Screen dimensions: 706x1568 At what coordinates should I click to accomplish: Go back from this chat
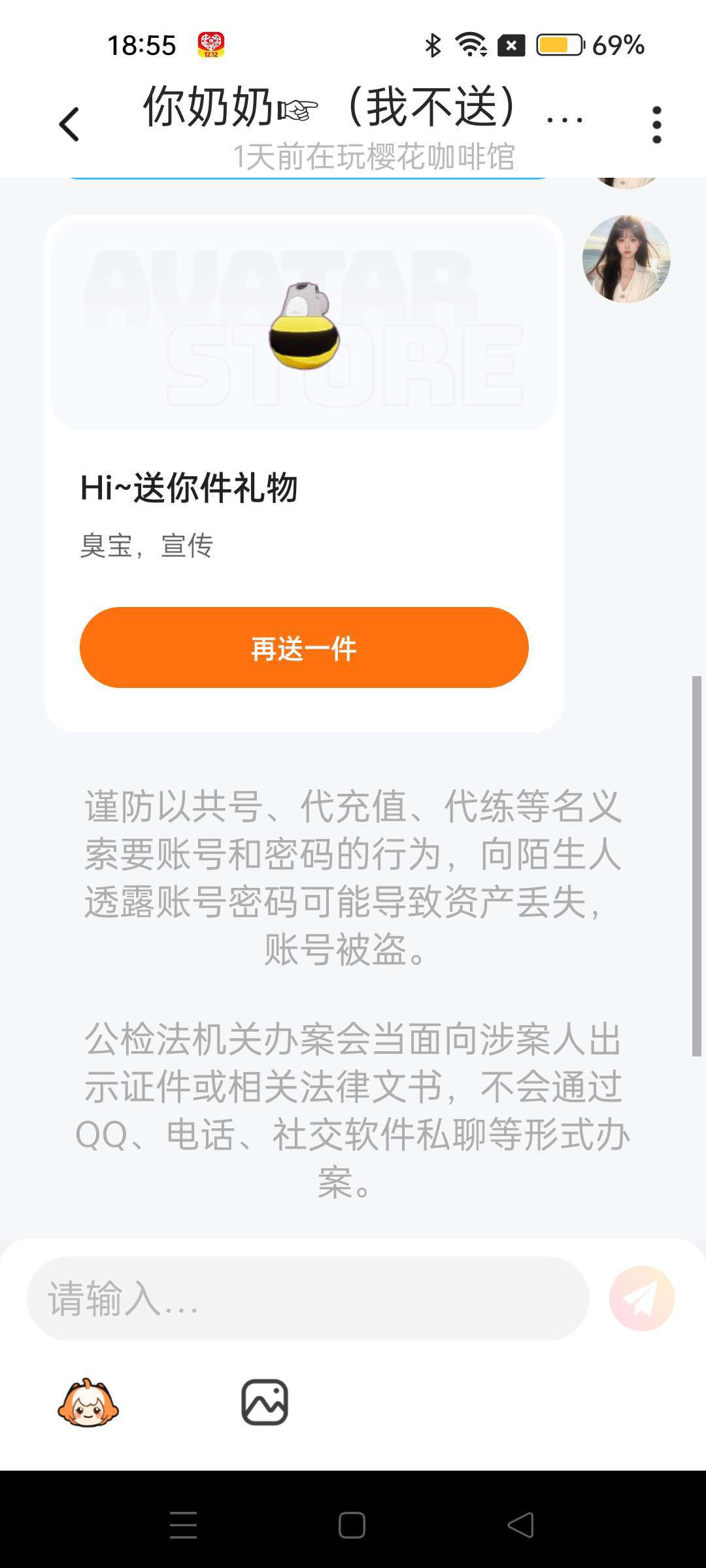pos(69,124)
